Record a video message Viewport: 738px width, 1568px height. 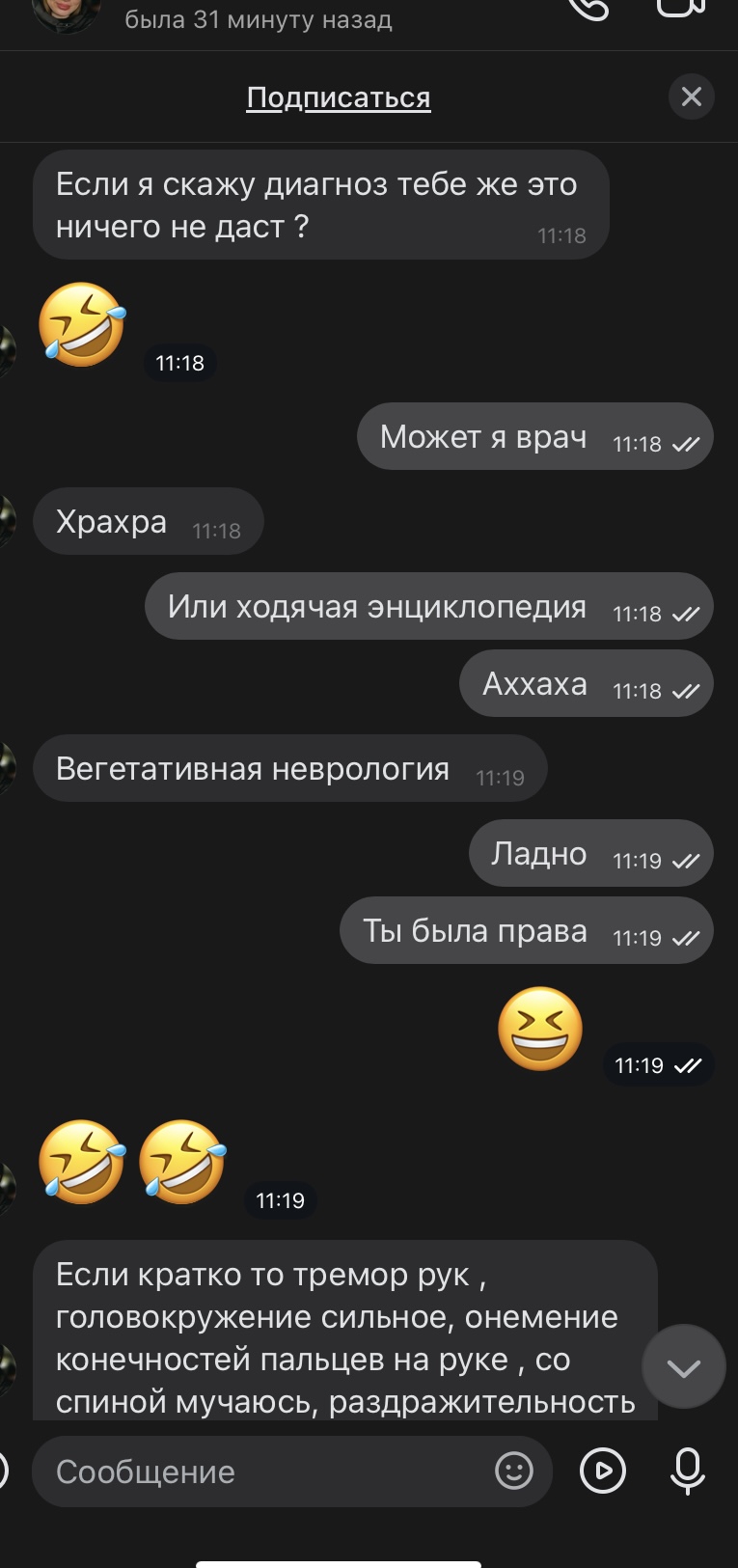[603, 1472]
